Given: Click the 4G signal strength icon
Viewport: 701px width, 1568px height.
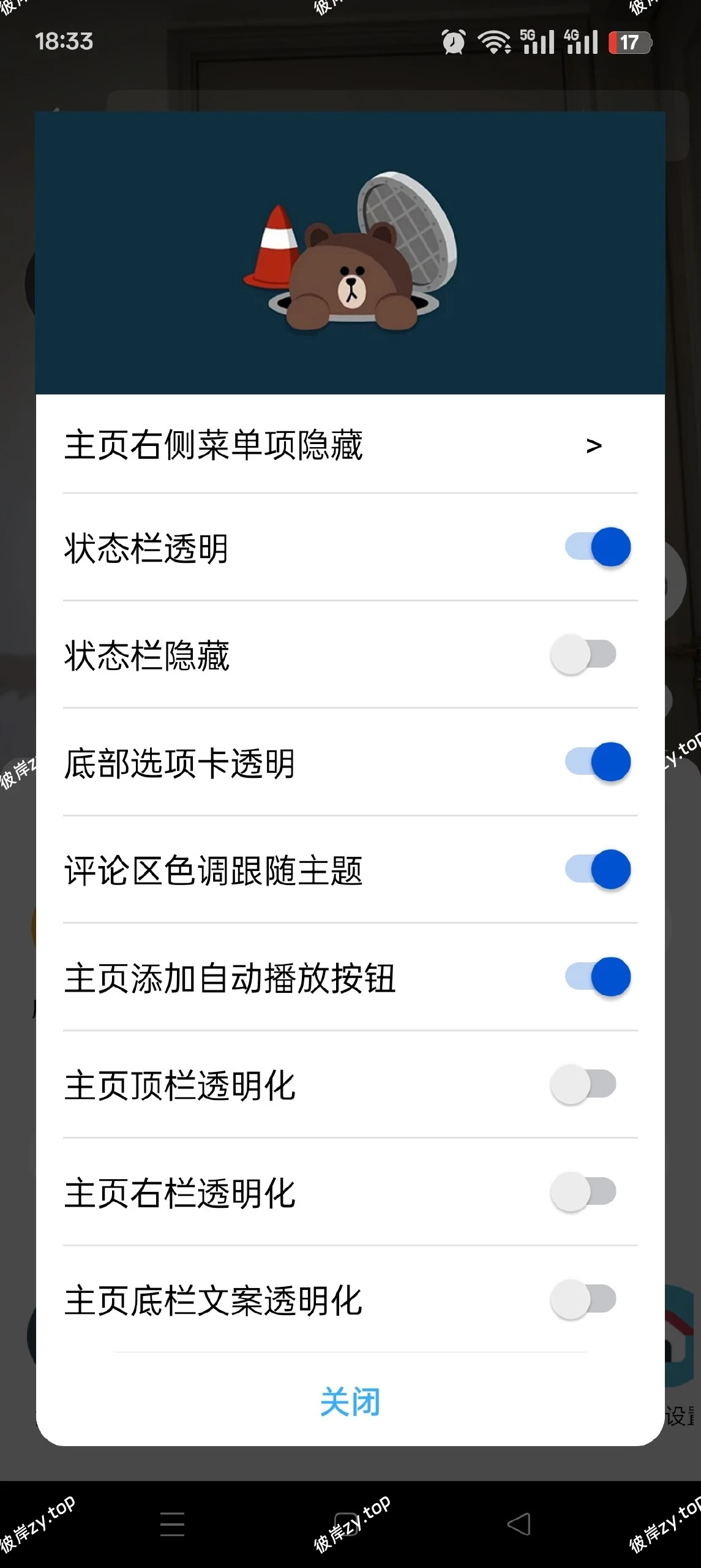Looking at the screenshot, I should pos(580,41).
